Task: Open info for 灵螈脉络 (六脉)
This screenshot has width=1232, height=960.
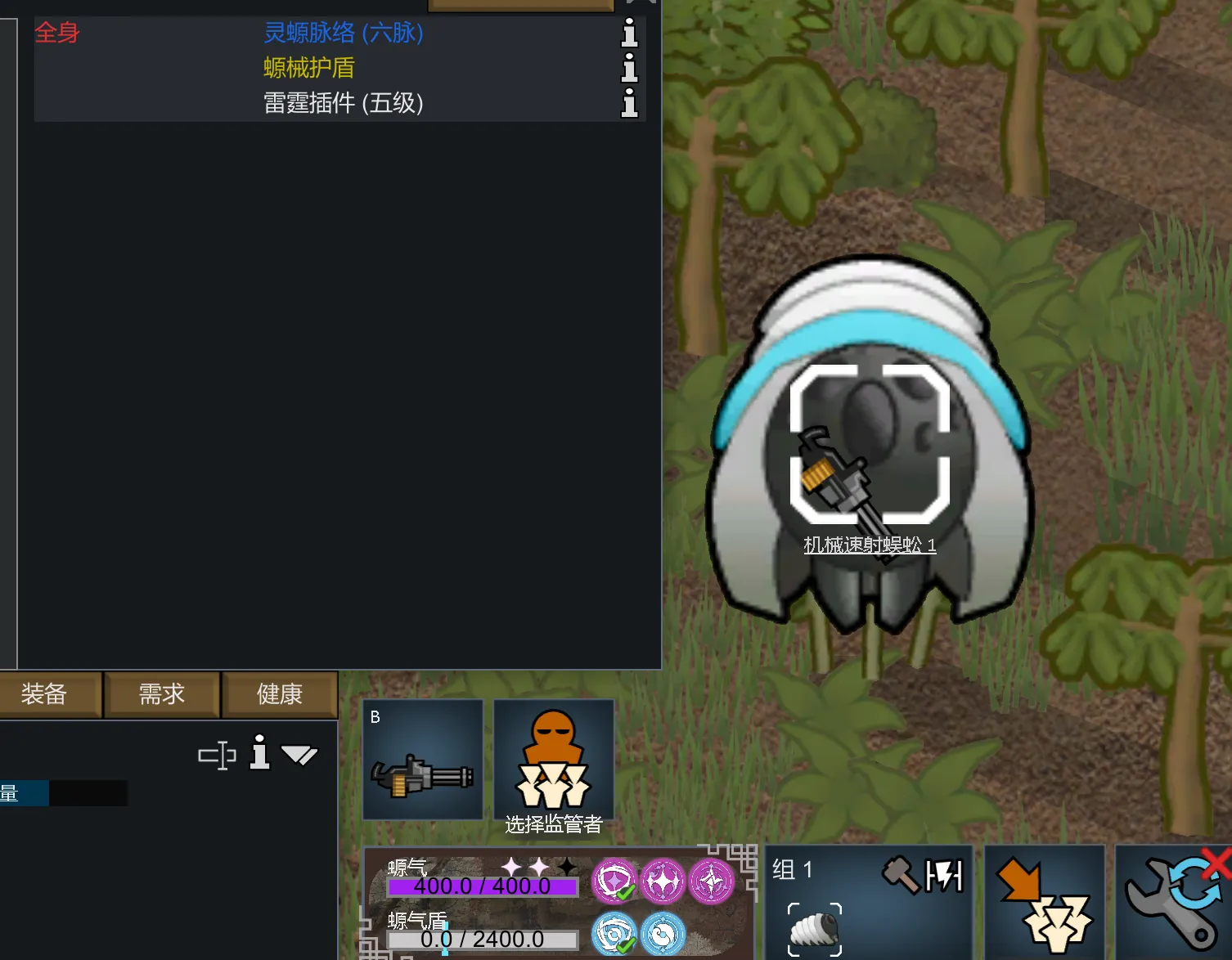Action: [629, 33]
